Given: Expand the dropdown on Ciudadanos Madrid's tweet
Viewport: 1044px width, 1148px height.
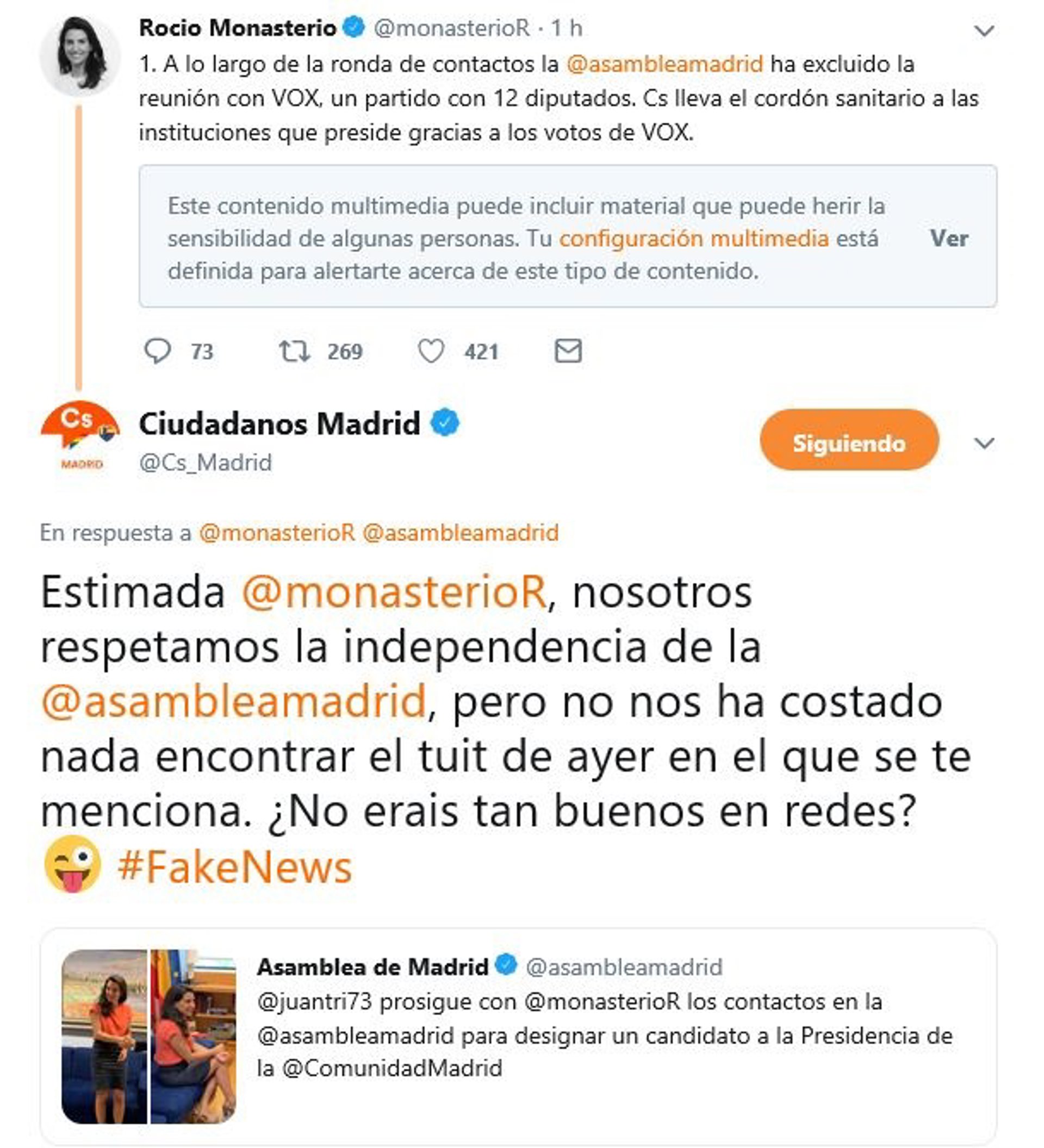Looking at the screenshot, I should 984,442.
